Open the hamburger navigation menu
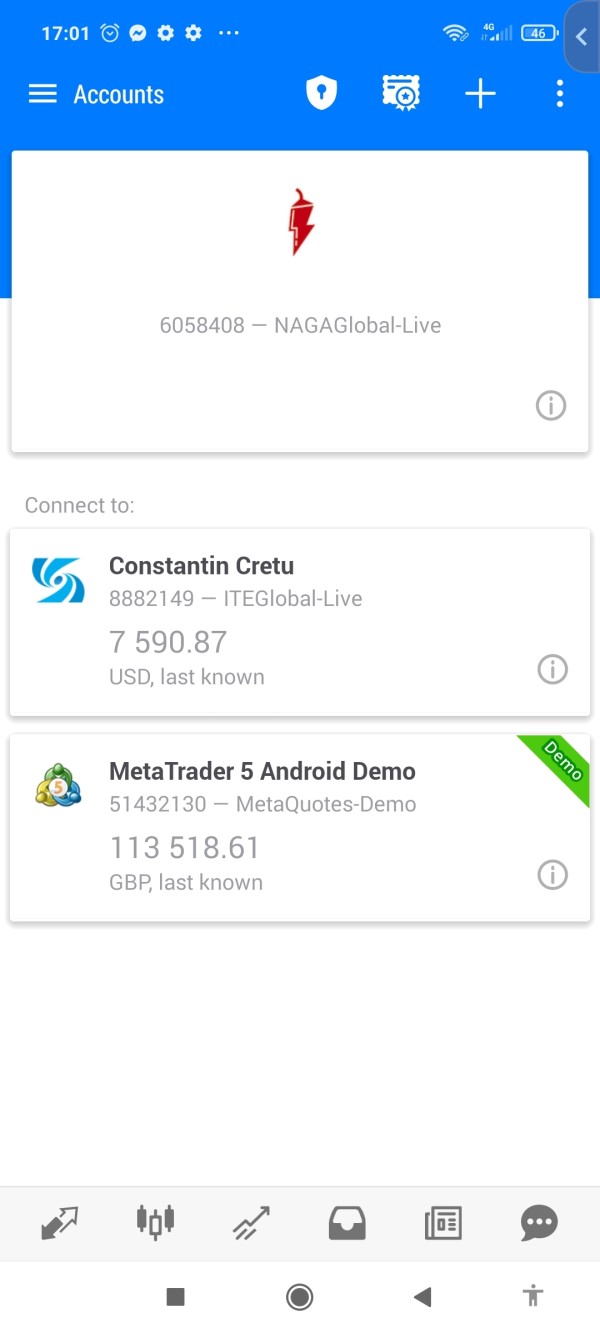Viewport: 600px width, 1333px height. pos(43,95)
